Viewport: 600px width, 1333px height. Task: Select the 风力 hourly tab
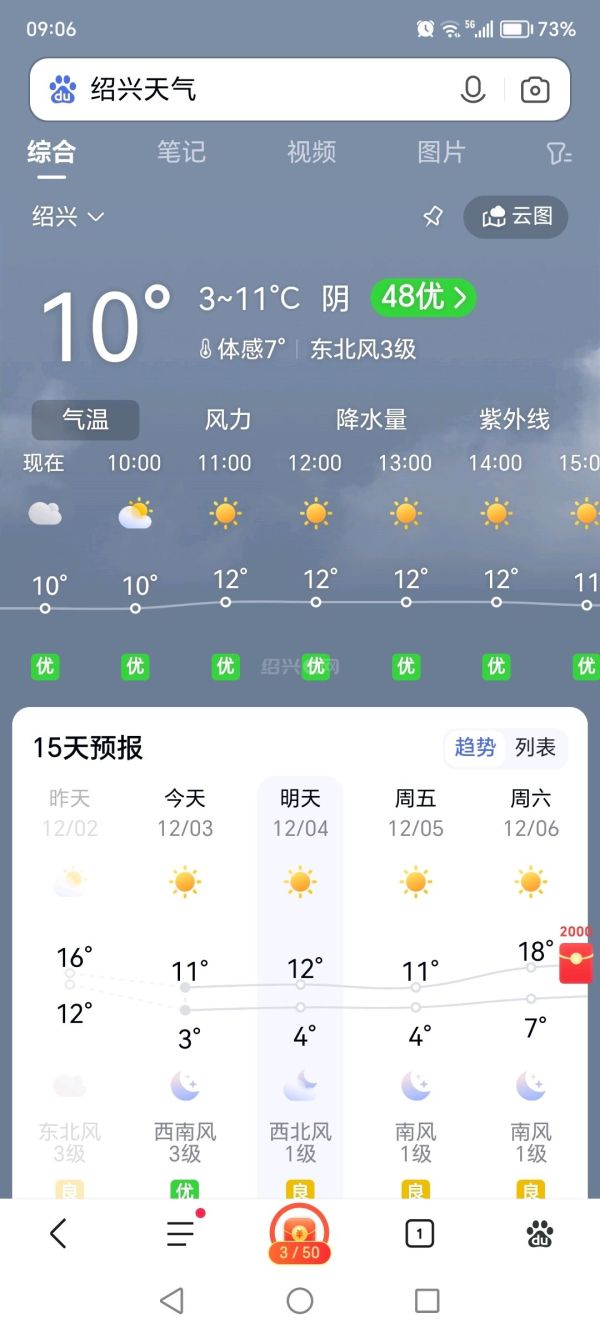pos(228,419)
